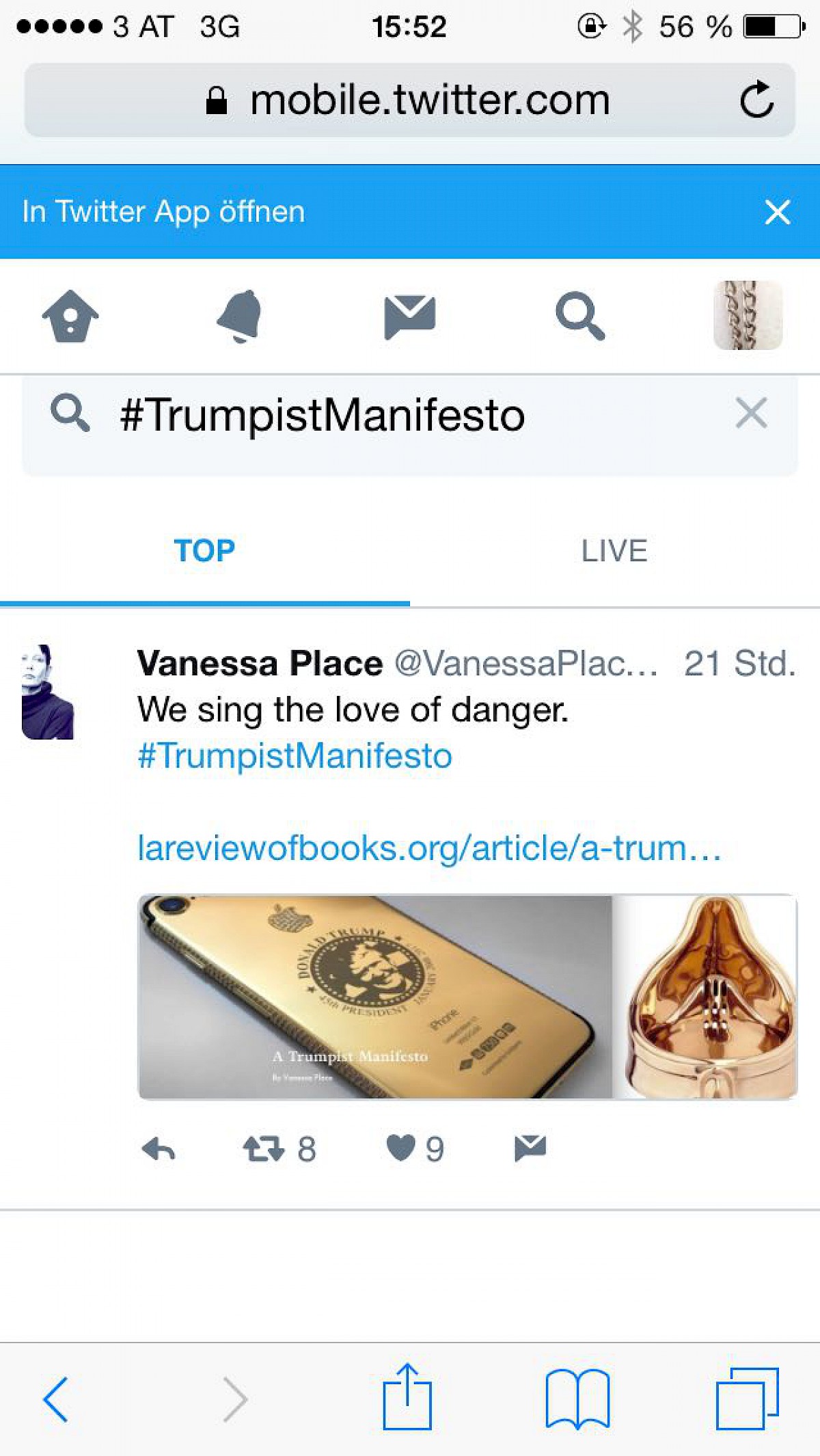820x1456 pixels.
Task: Like Vanessa Place's tweet
Action: 401,1148
